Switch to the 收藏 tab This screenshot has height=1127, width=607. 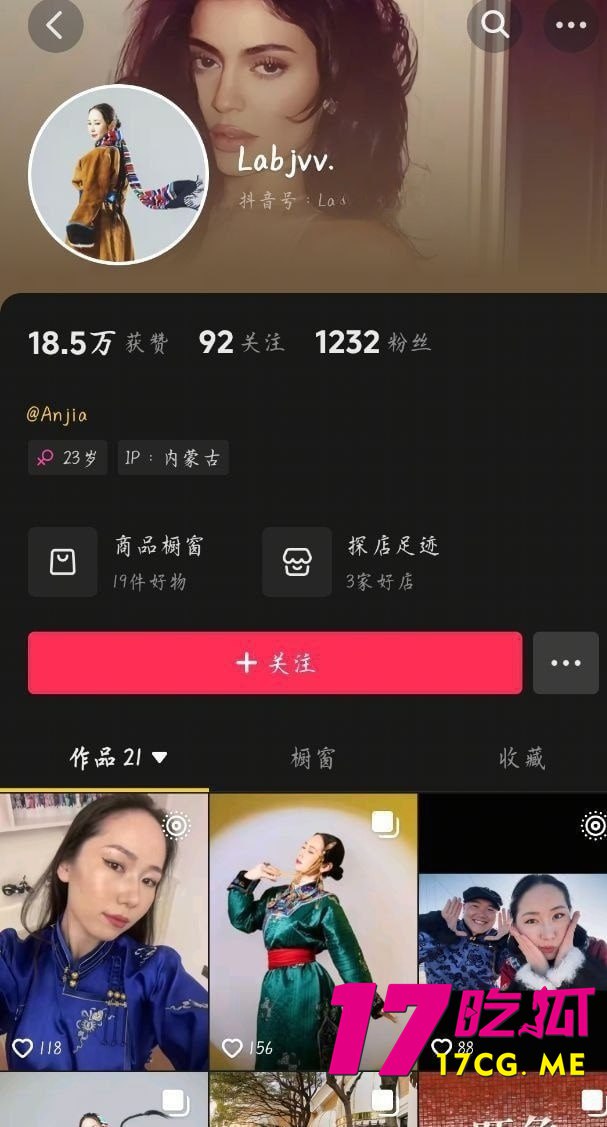click(x=521, y=758)
